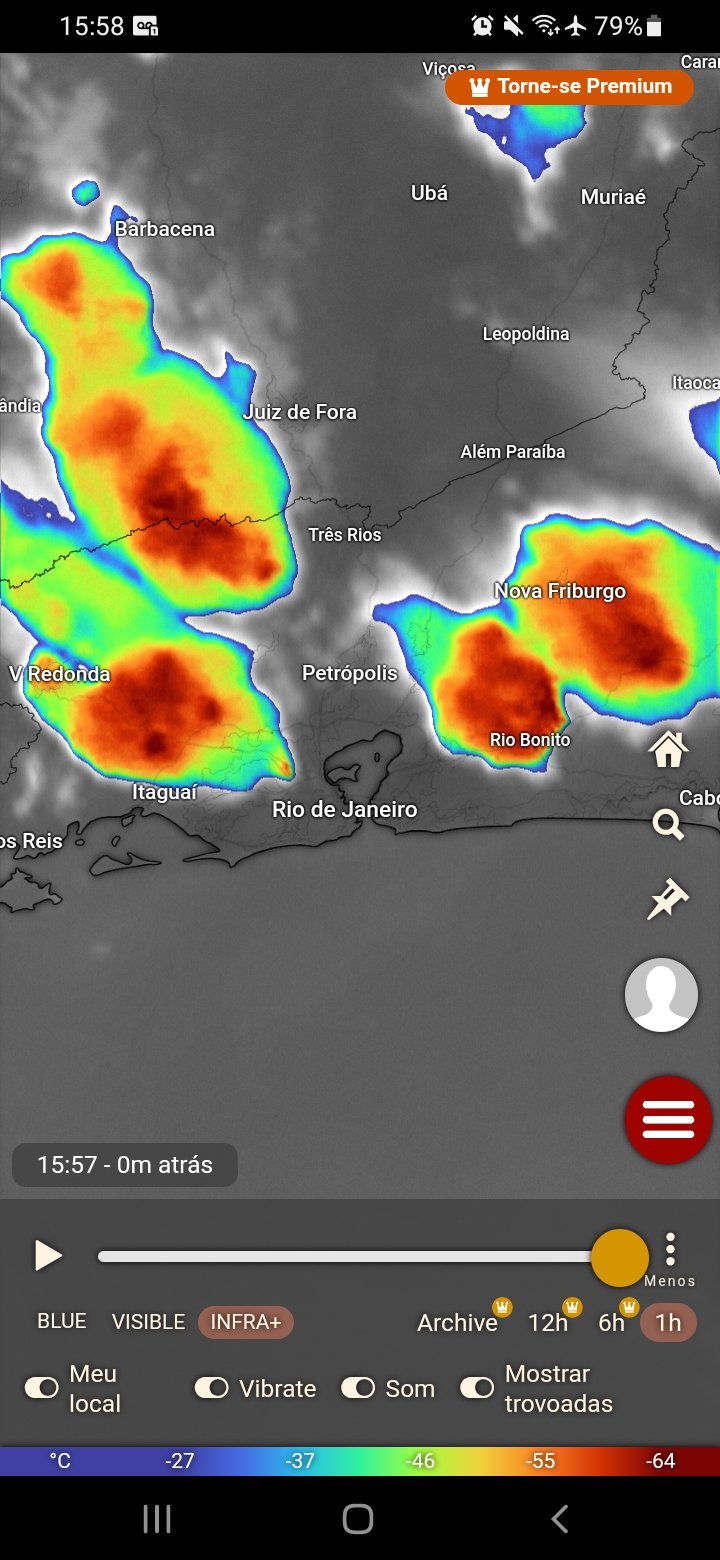720x1560 pixels.
Task: Tap the pin location icon
Action: [668, 900]
